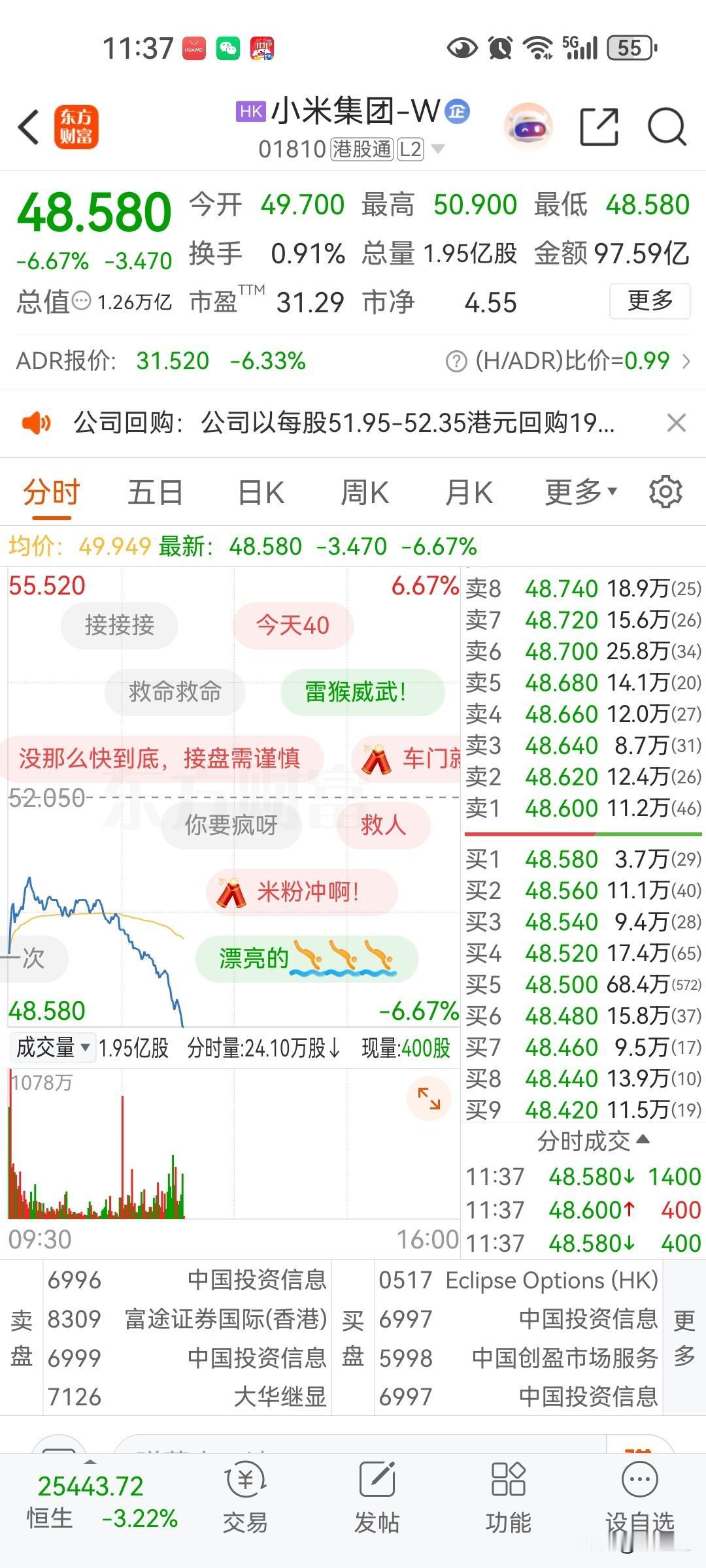Switch to the 日K chart tab
The height and width of the screenshot is (1568, 706).
pos(261,493)
